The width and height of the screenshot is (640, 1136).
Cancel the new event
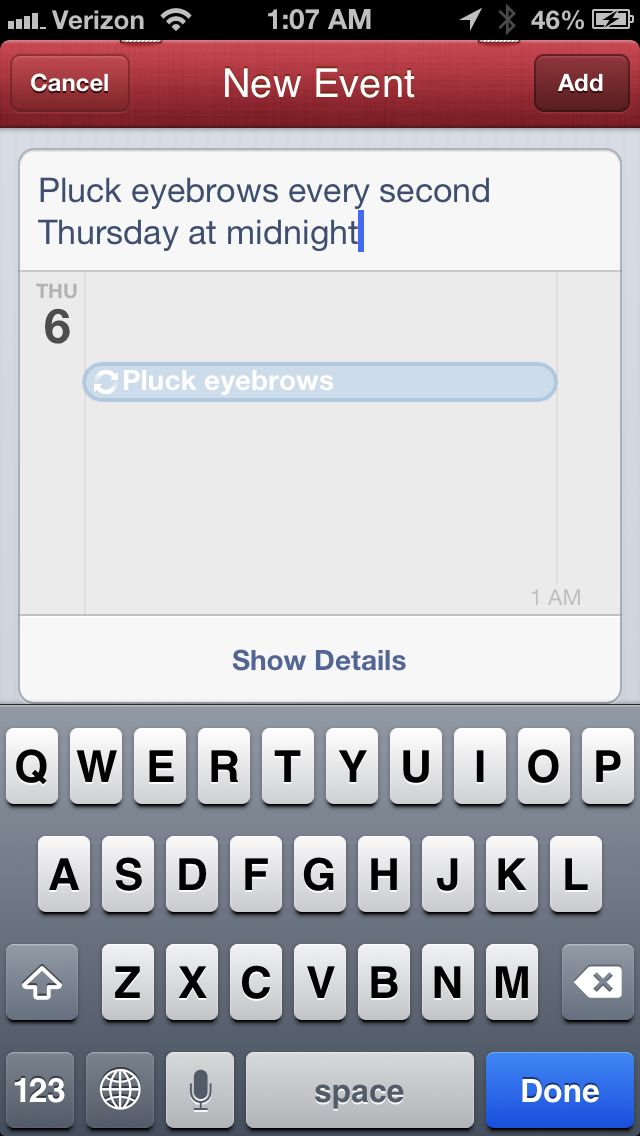[x=70, y=83]
